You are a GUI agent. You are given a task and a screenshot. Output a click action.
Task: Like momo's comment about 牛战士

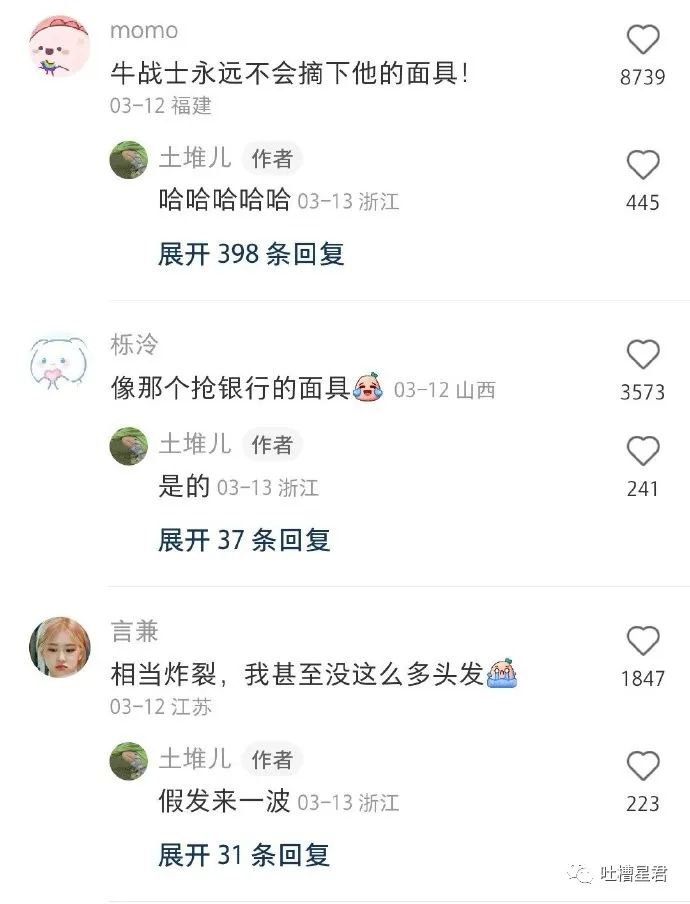(642, 40)
